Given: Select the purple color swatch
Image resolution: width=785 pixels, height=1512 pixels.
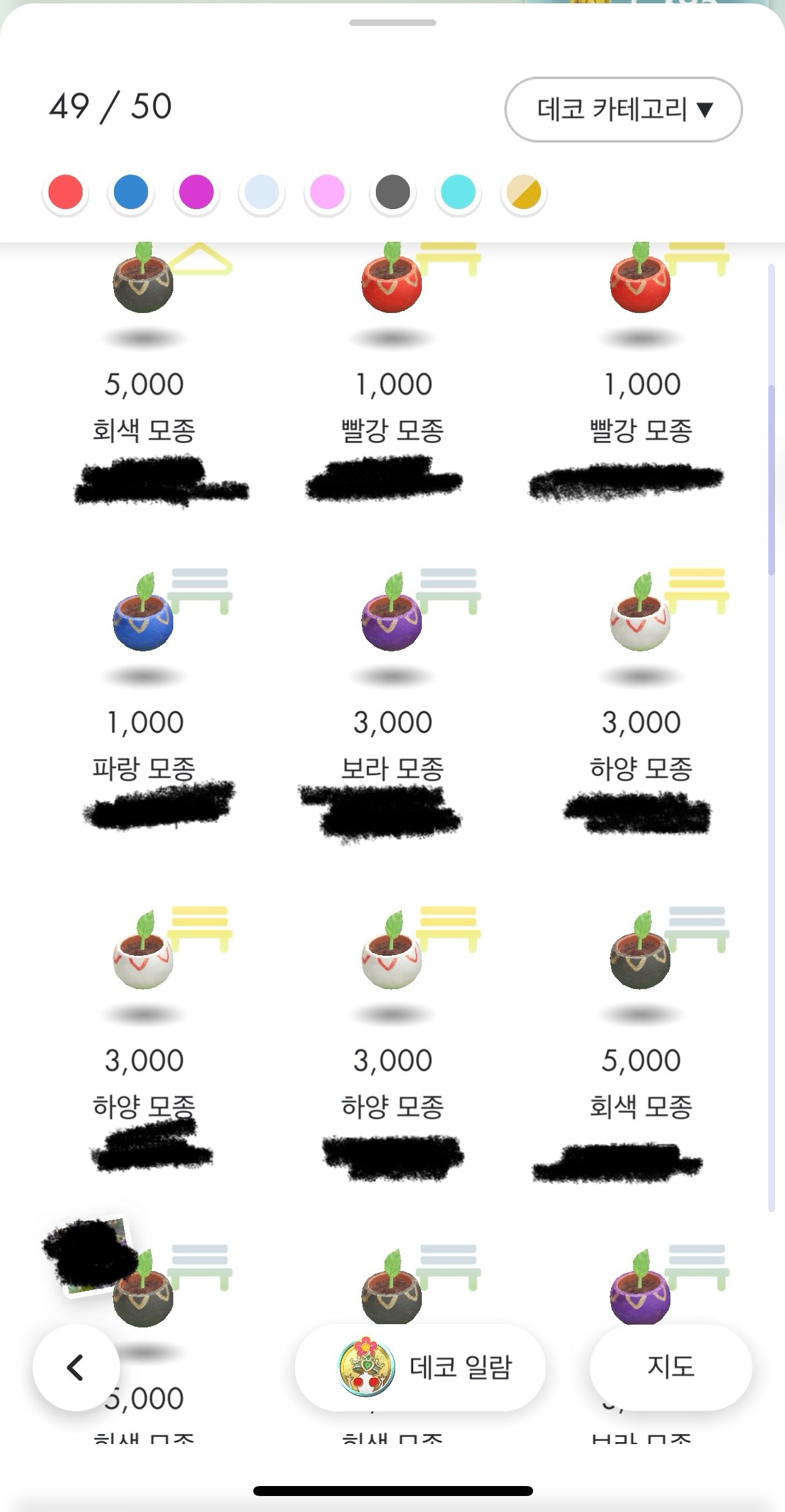Looking at the screenshot, I should tap(196, 192).
